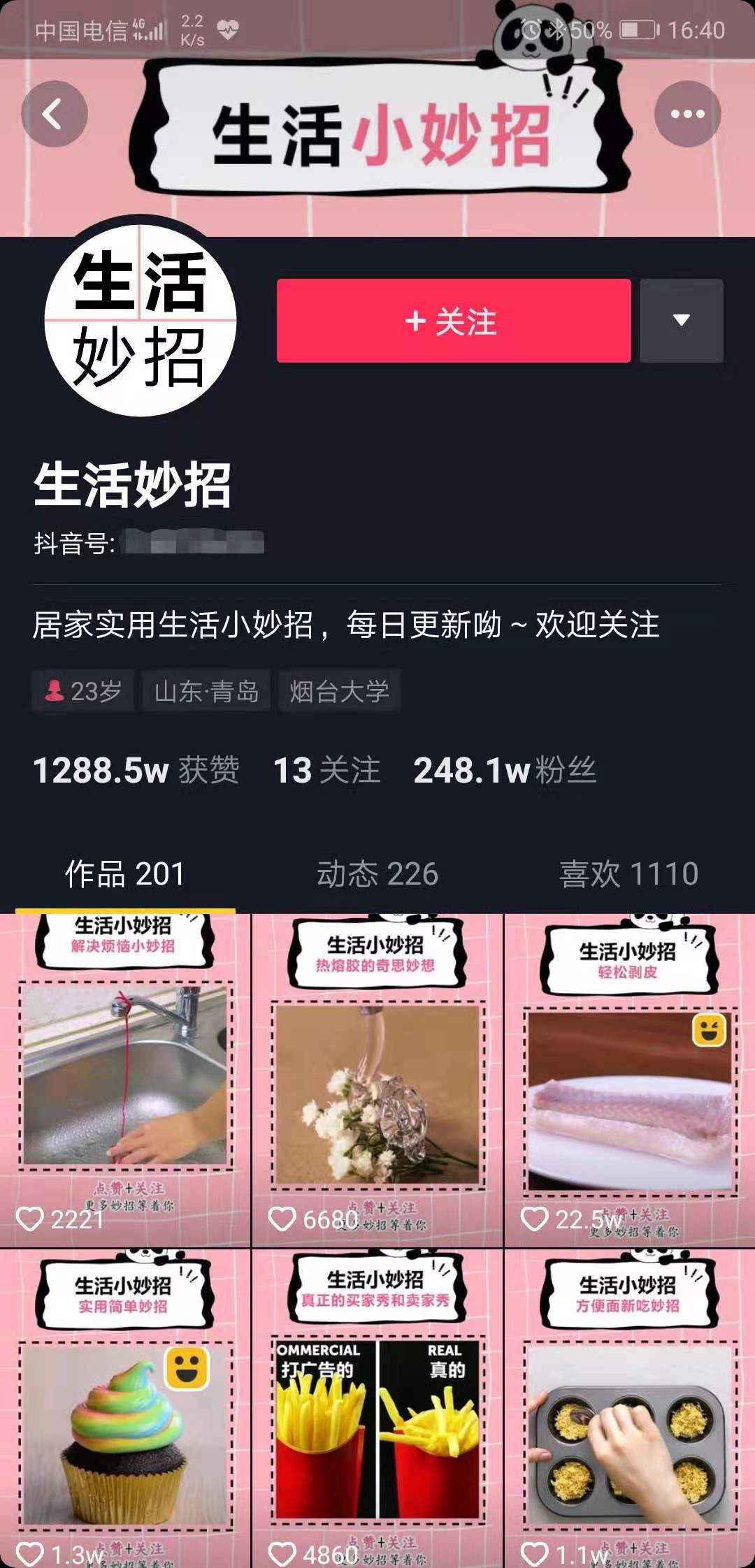View the 13 关注 following list

326,771
